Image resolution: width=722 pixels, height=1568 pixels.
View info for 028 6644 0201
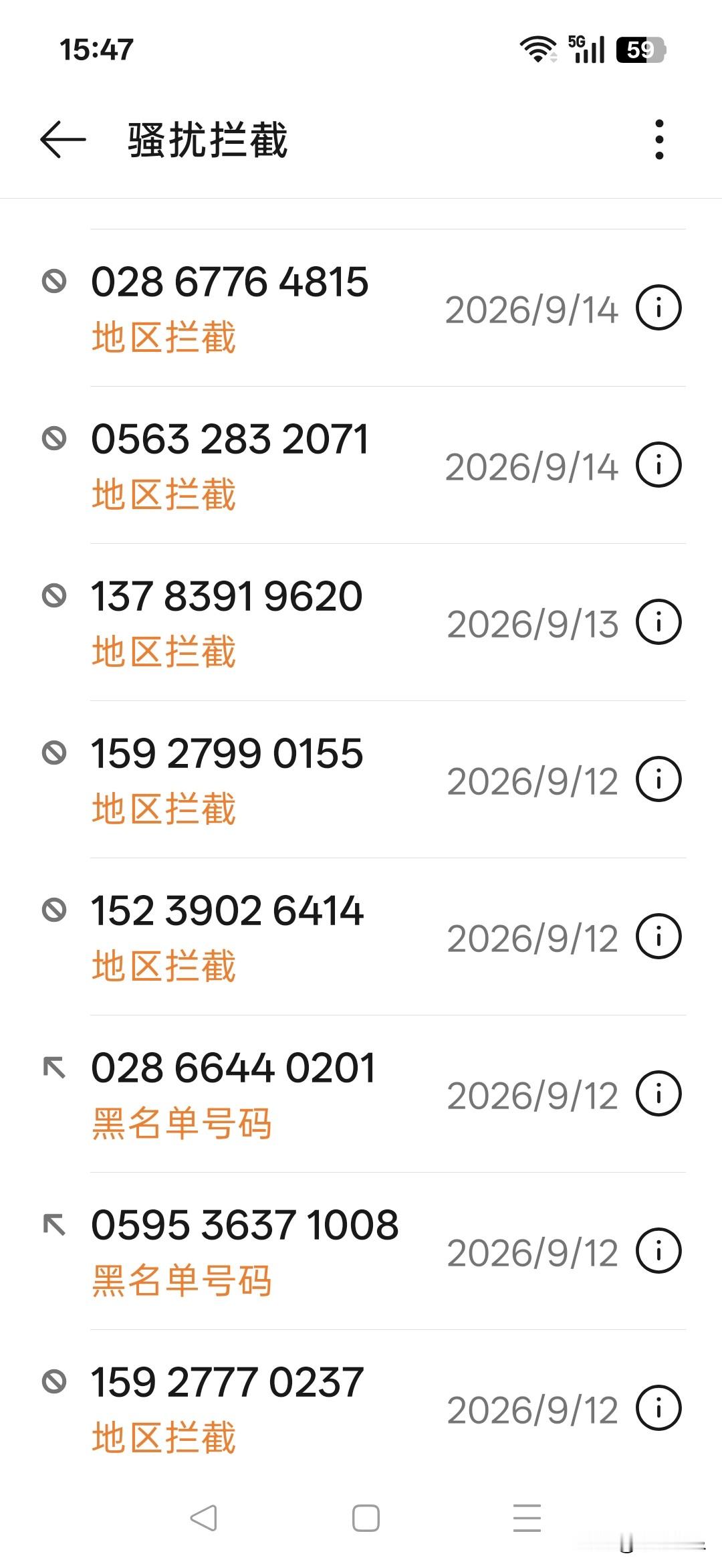pyautogui.click(x=658, y=1094)
